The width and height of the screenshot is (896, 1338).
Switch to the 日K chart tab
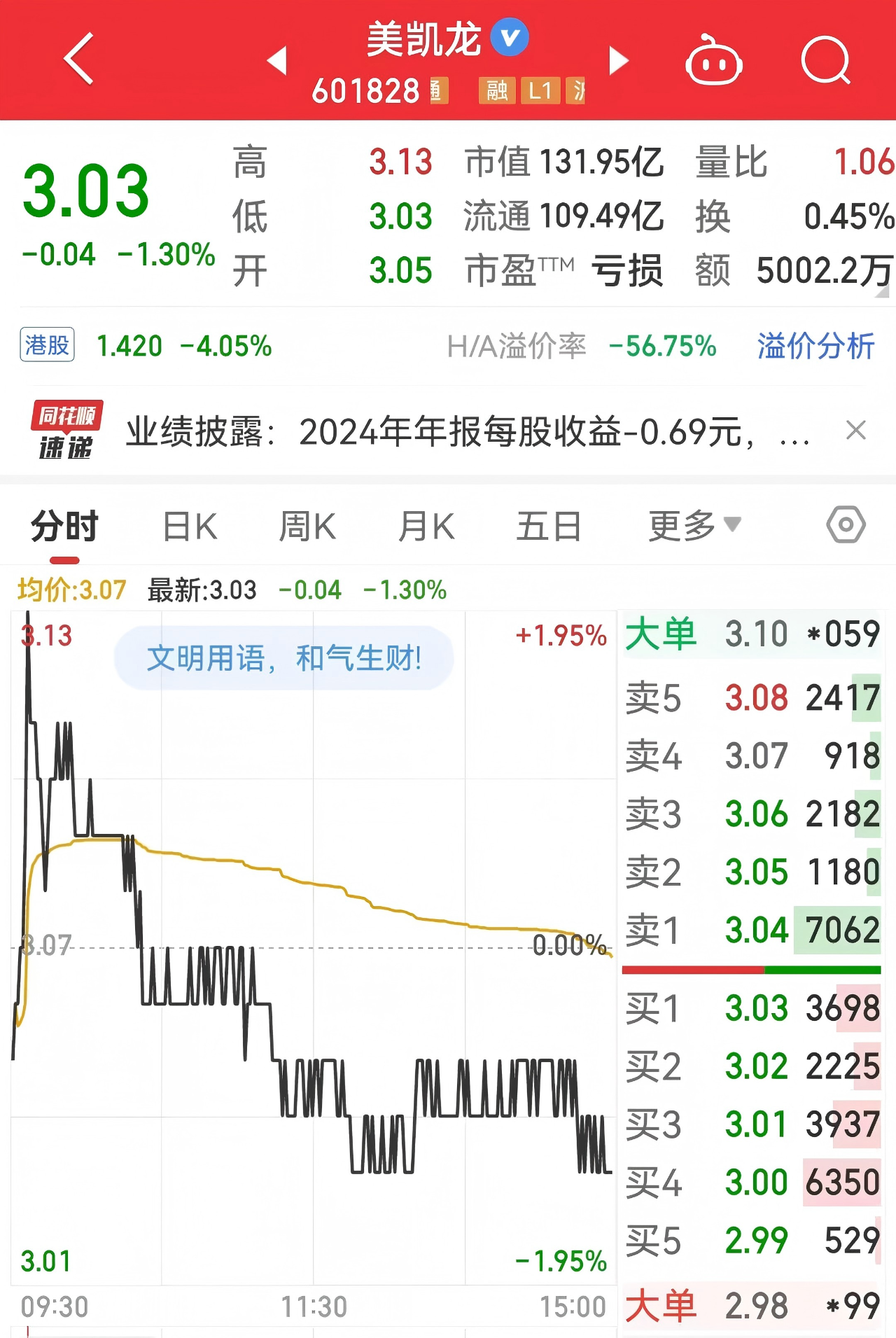190,527
